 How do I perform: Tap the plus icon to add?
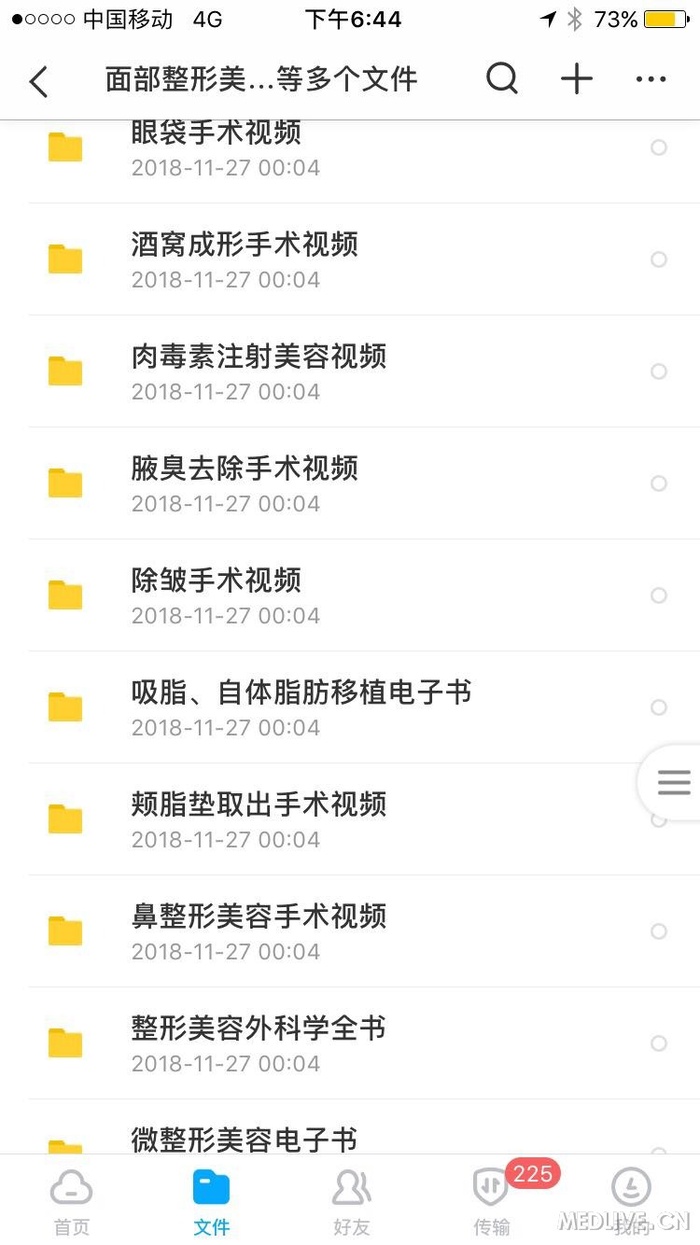(577, 79)
